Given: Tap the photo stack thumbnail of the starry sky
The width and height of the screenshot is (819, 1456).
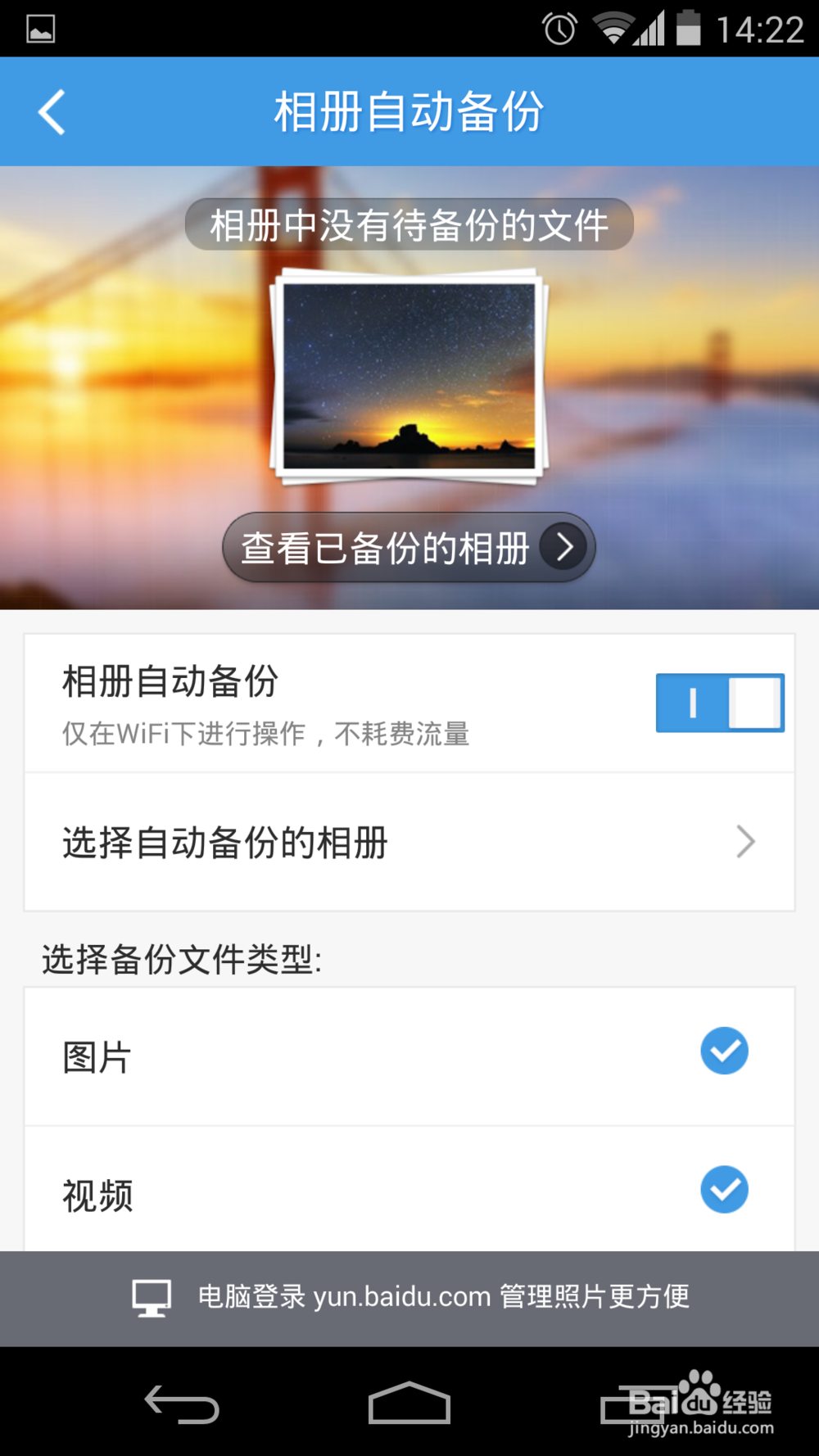Looking at the screenshot, I should coord(409,373).
